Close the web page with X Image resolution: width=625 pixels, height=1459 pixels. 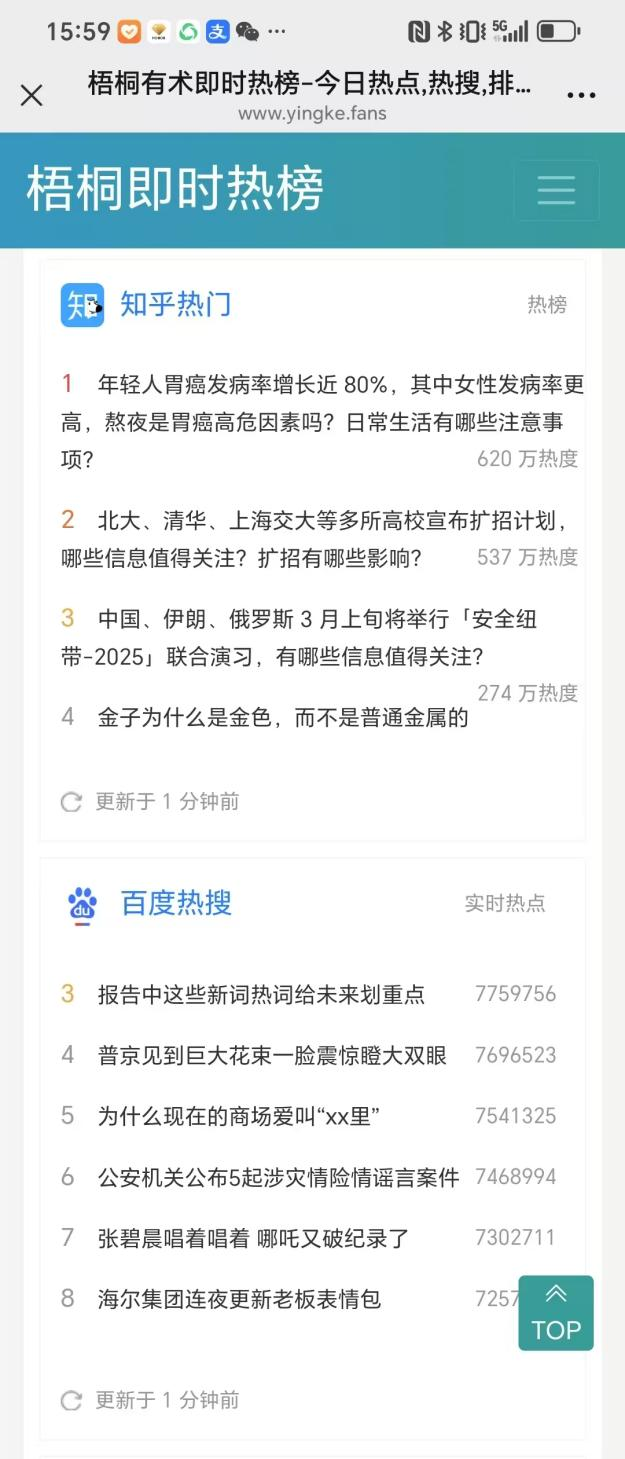point(32,95)
